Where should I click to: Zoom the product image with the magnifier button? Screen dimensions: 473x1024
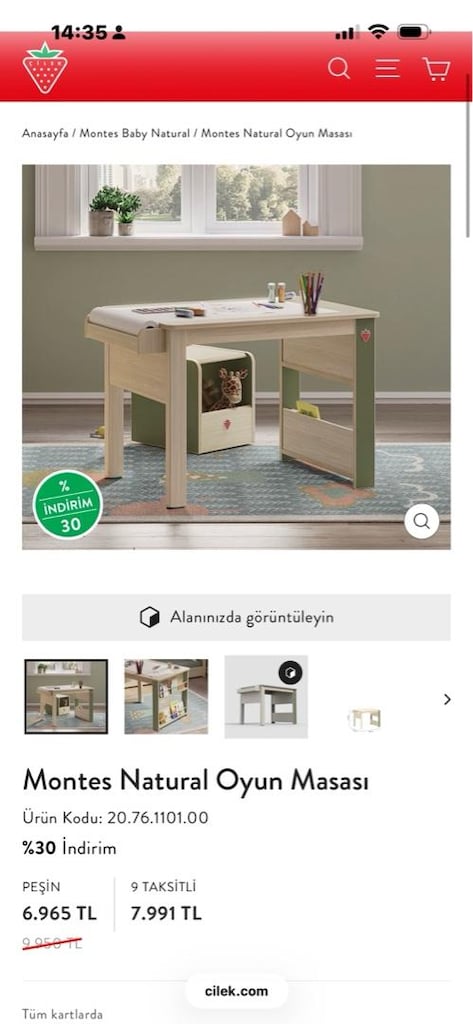(421, 521)
